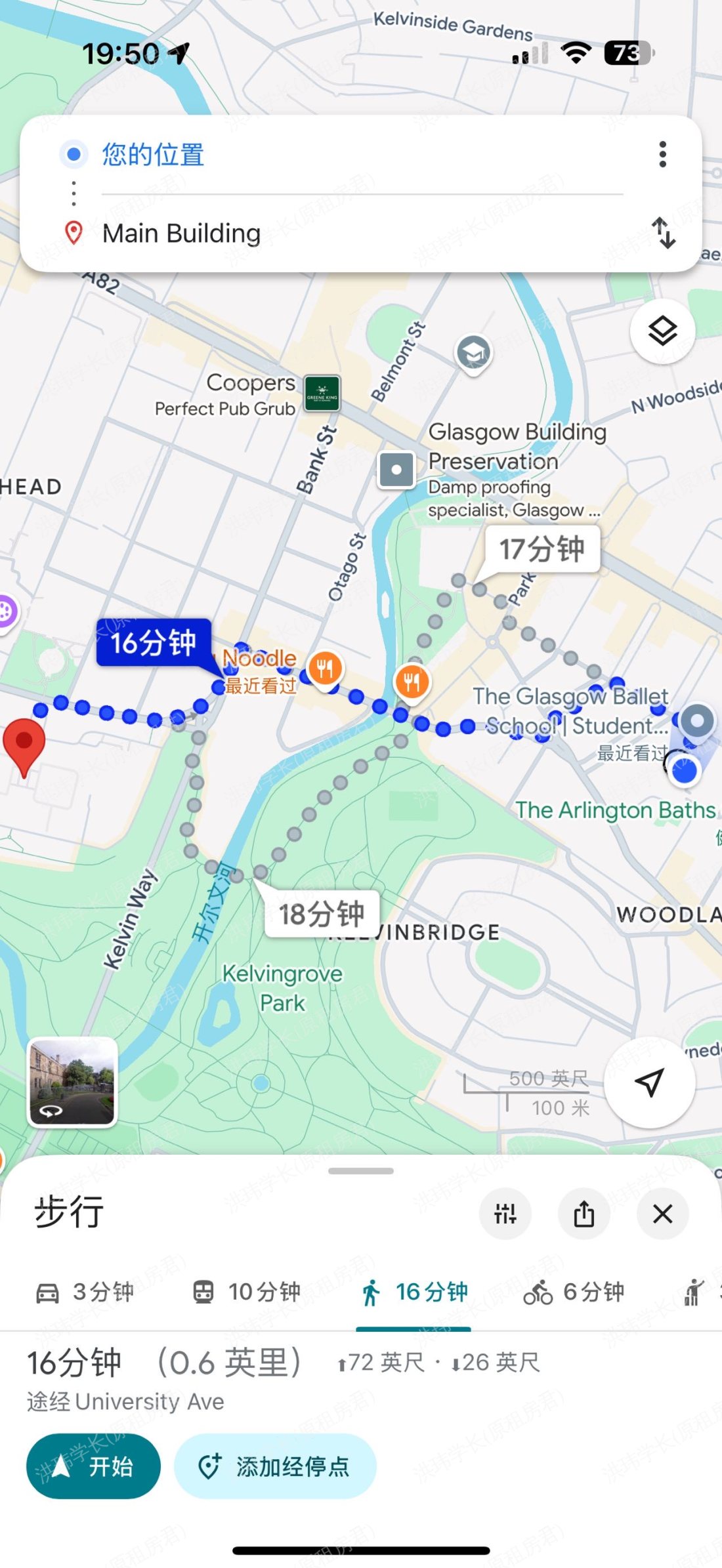Choose the 18分钟 route through Kelvingrove Park
The width and height of the screenshot is (722, 1568).
[321, 913]
